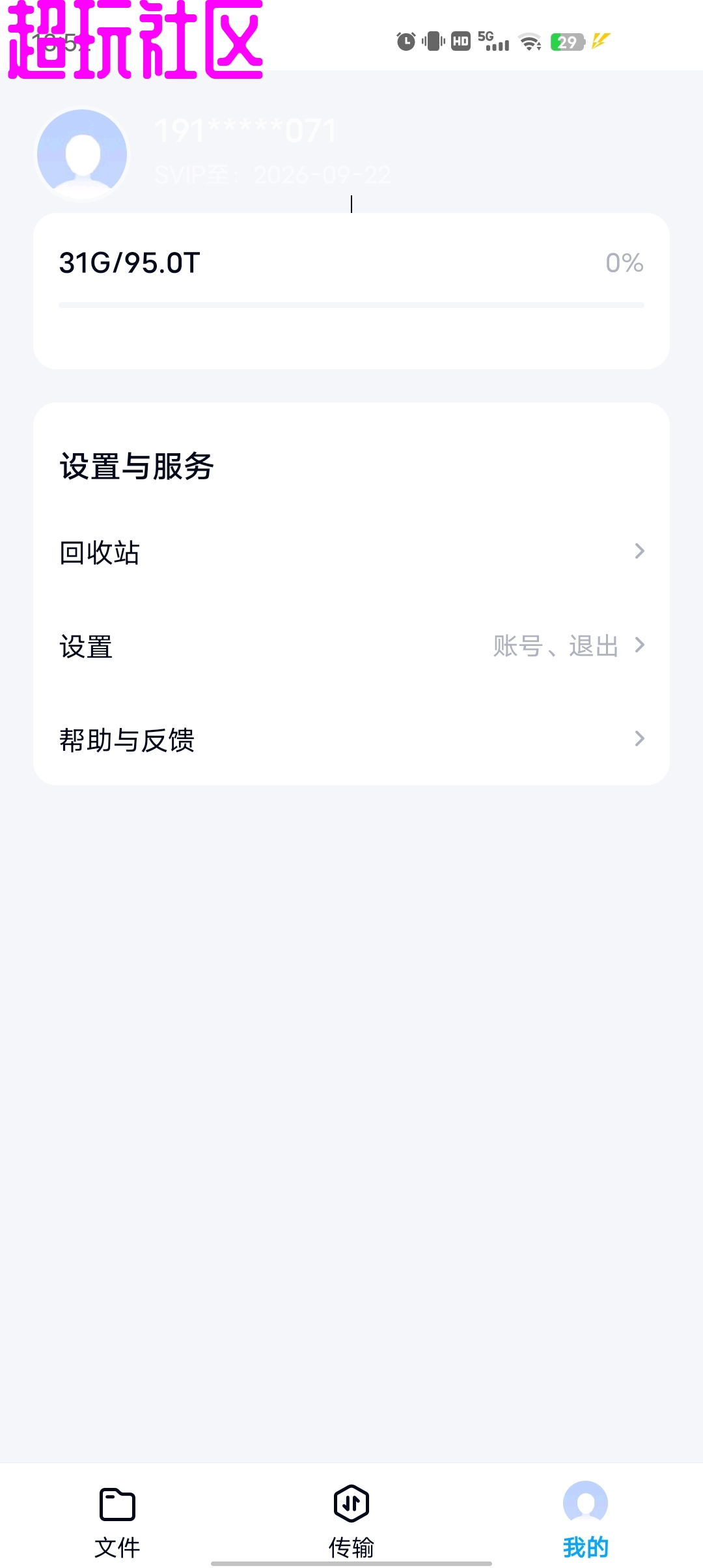
Task: Tap the profile avatar picture
Action: (x=82, y=155)
